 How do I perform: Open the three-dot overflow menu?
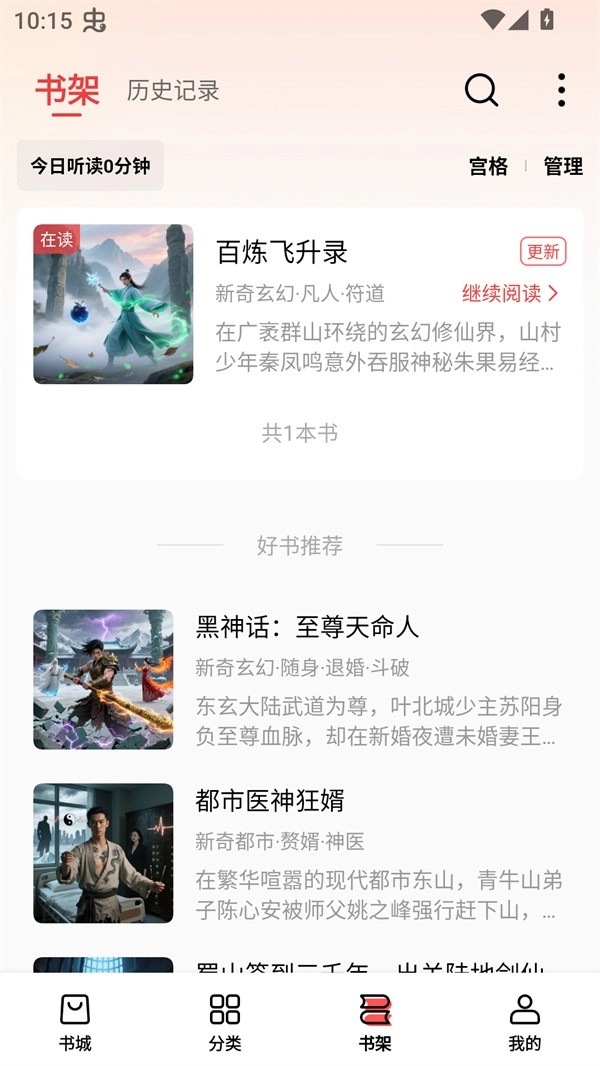[x=561, y=90]
